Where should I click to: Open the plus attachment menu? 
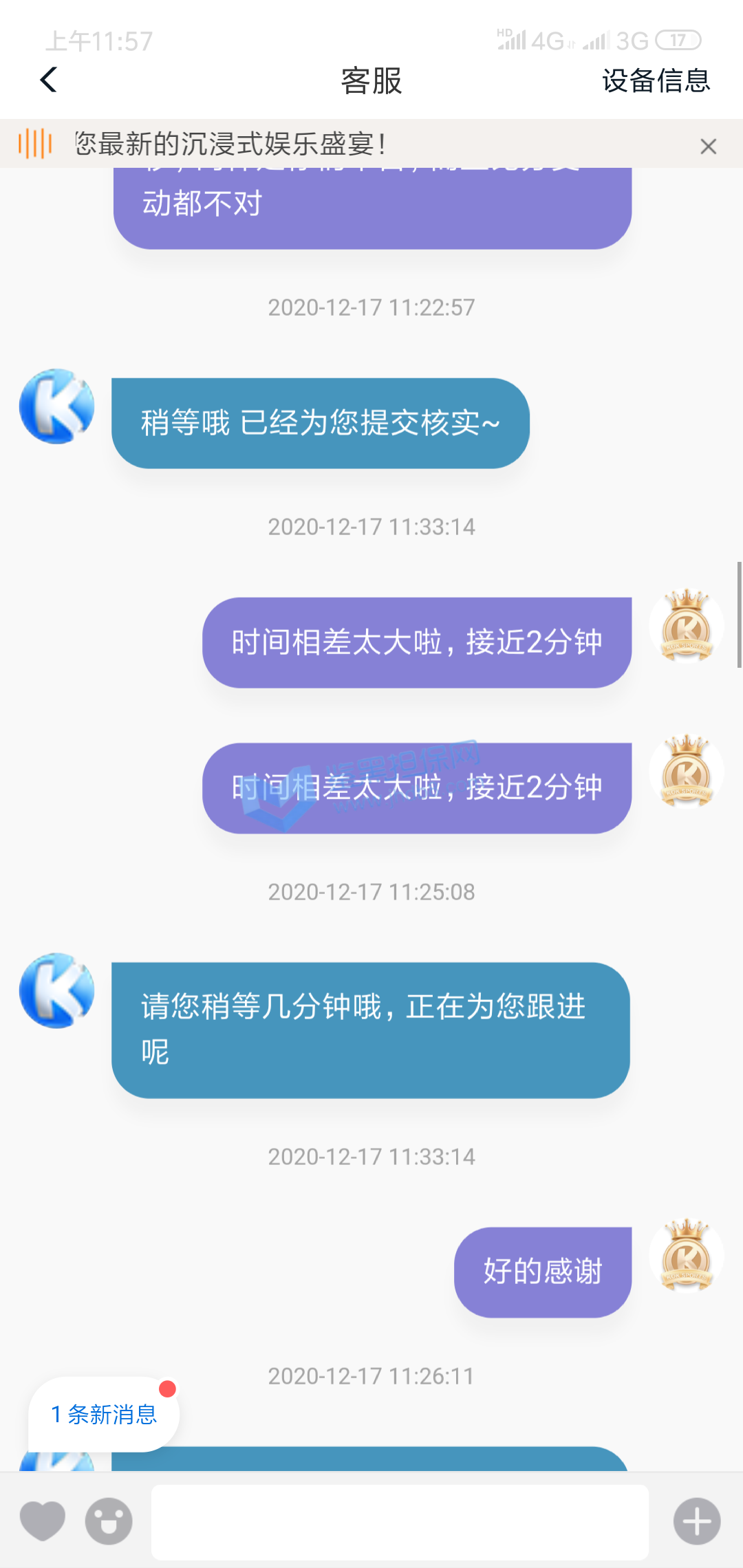click(x=696, y=1521)
